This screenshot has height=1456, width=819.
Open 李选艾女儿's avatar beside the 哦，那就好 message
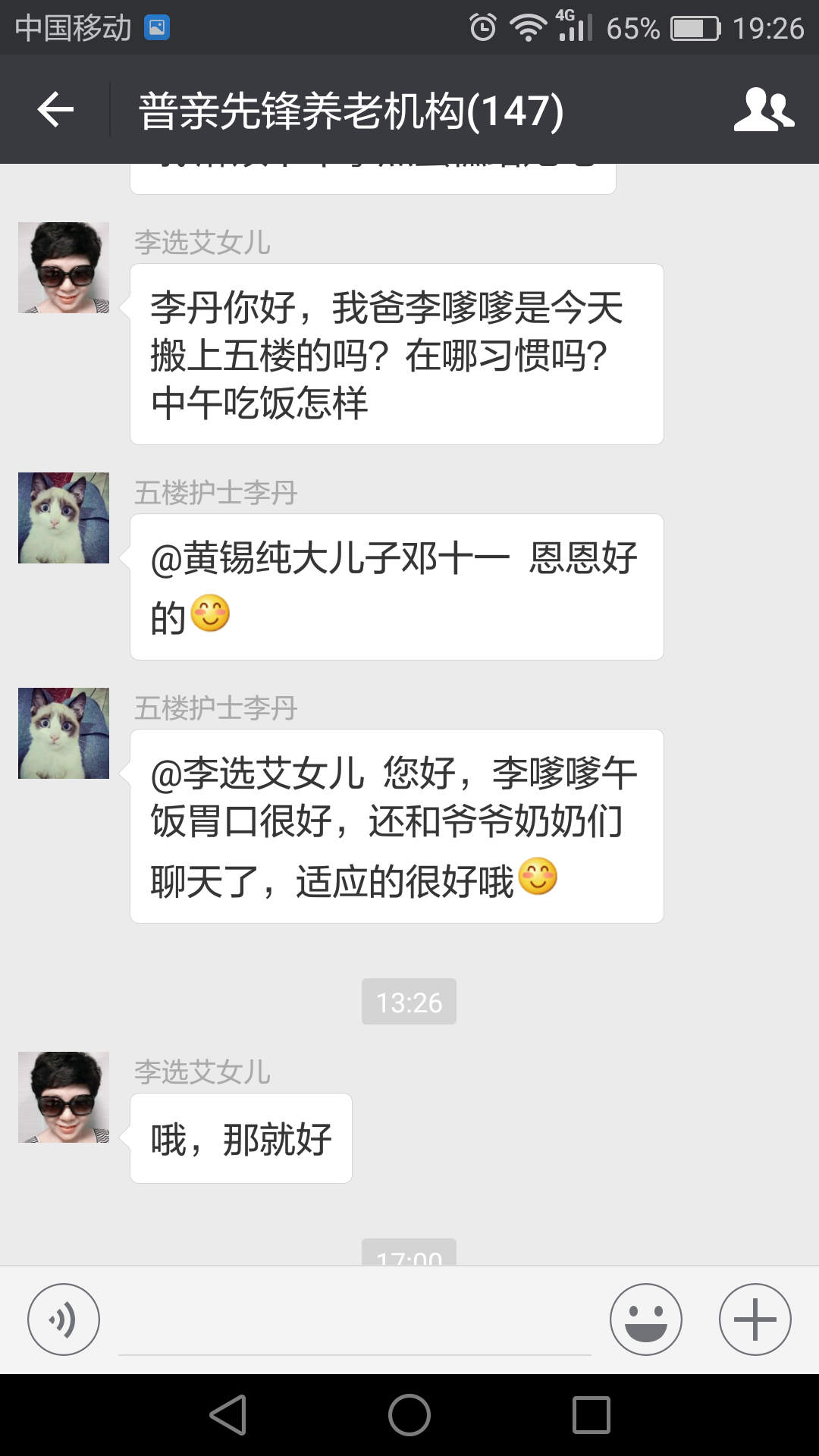pyautogui.click(x=64, y=1097)
